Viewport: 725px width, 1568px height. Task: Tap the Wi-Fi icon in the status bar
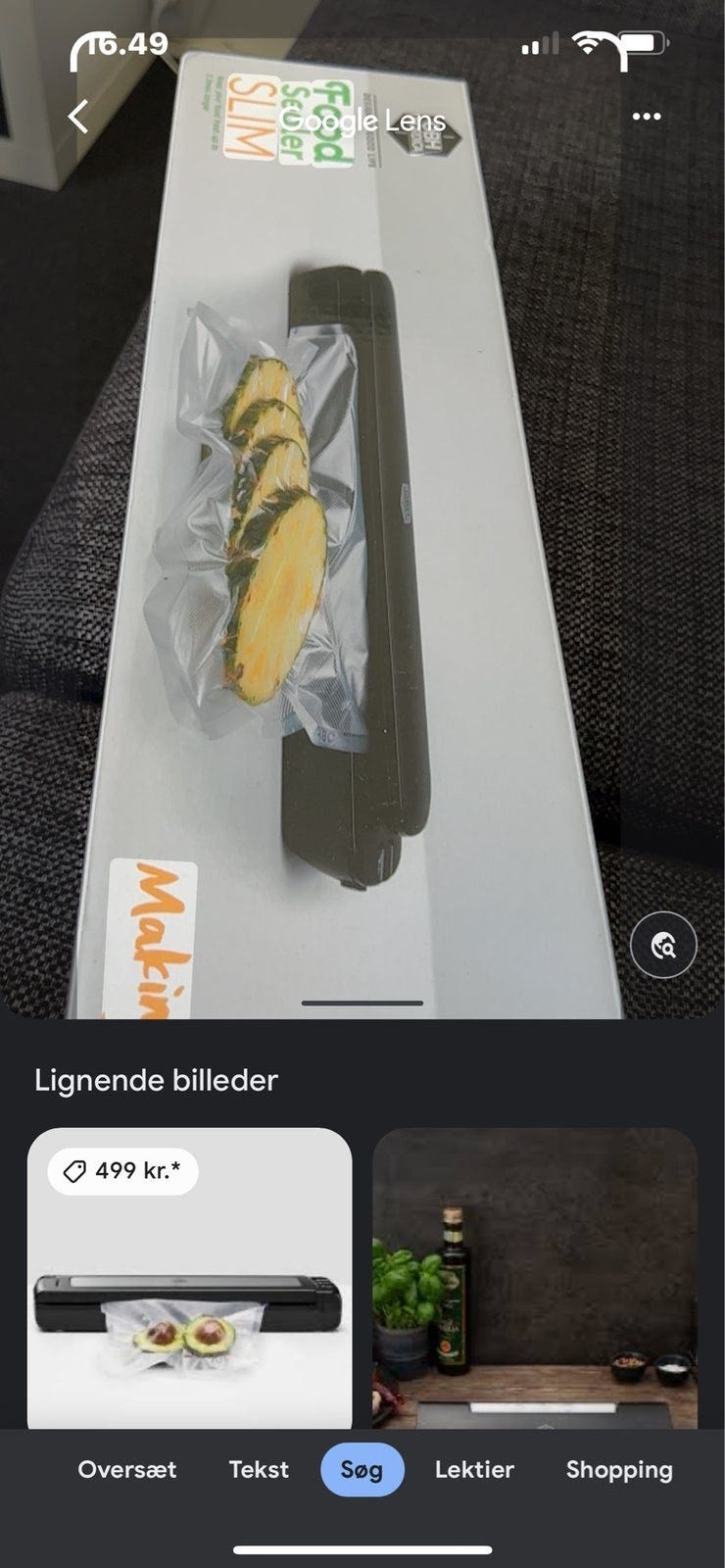click(x=589, y=43)
